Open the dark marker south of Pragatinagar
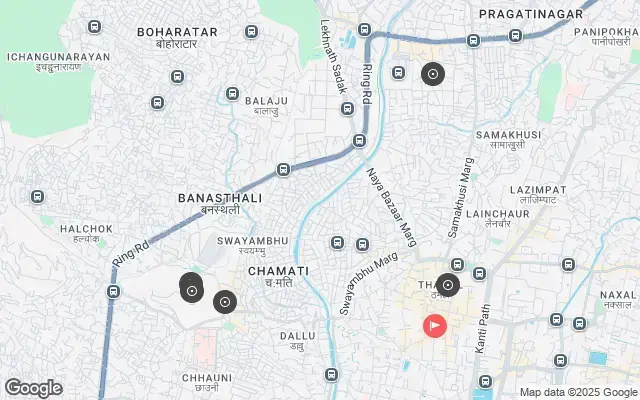 (x=433, y=73)
